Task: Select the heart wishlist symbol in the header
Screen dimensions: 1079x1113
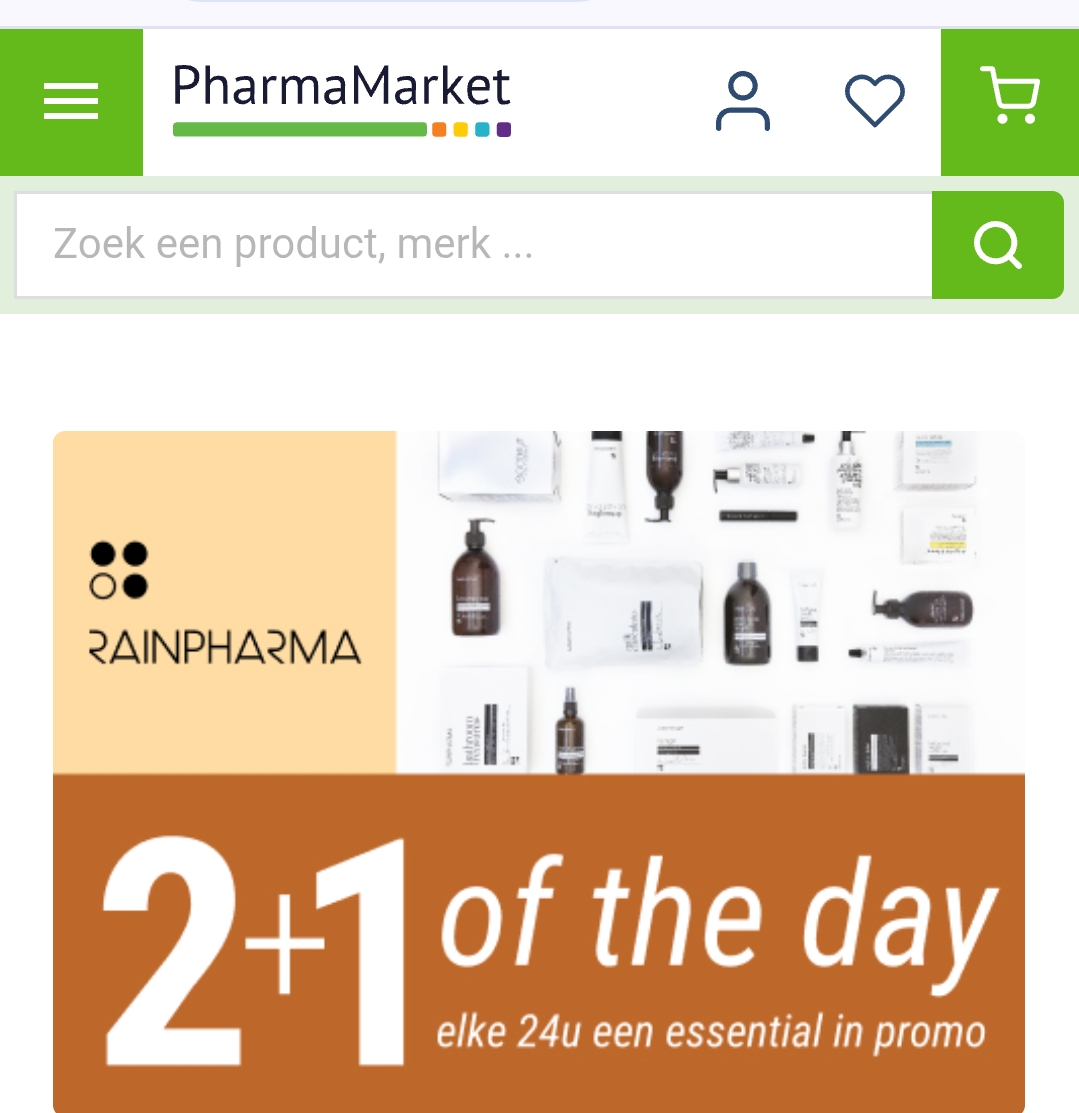Action: tap(875, 99)
